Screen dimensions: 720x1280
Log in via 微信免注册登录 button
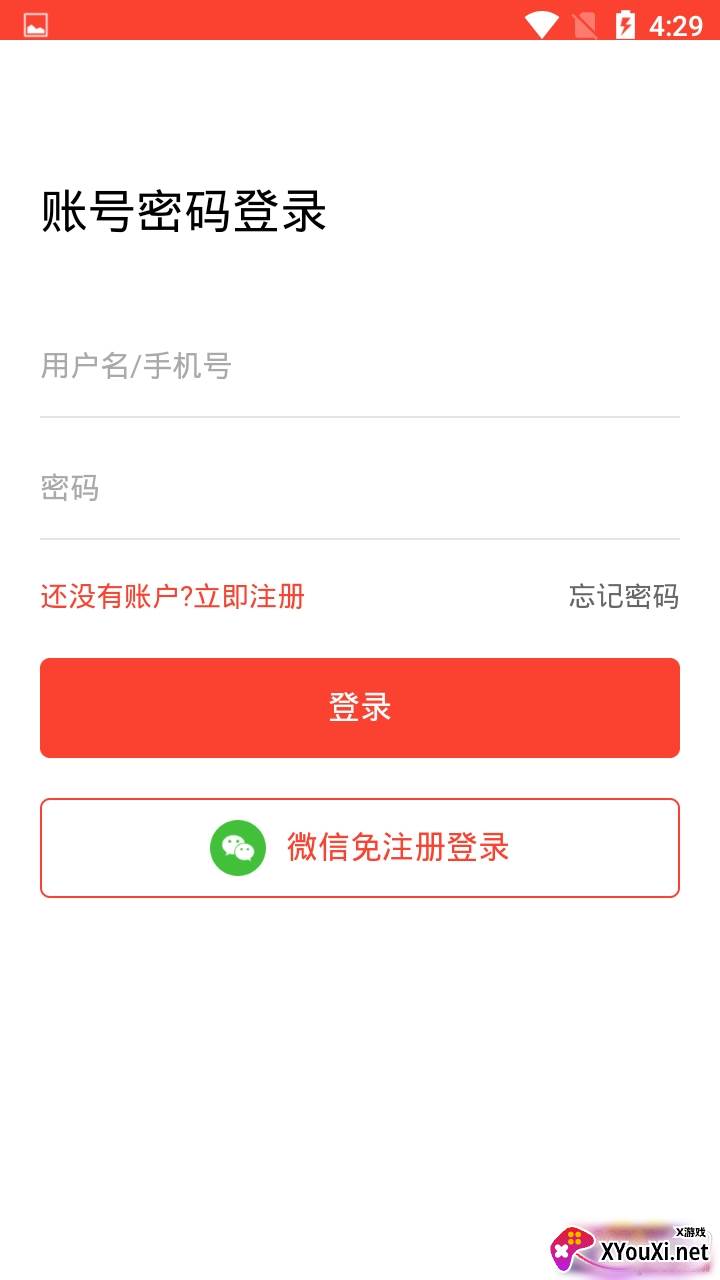coord(360,848)
